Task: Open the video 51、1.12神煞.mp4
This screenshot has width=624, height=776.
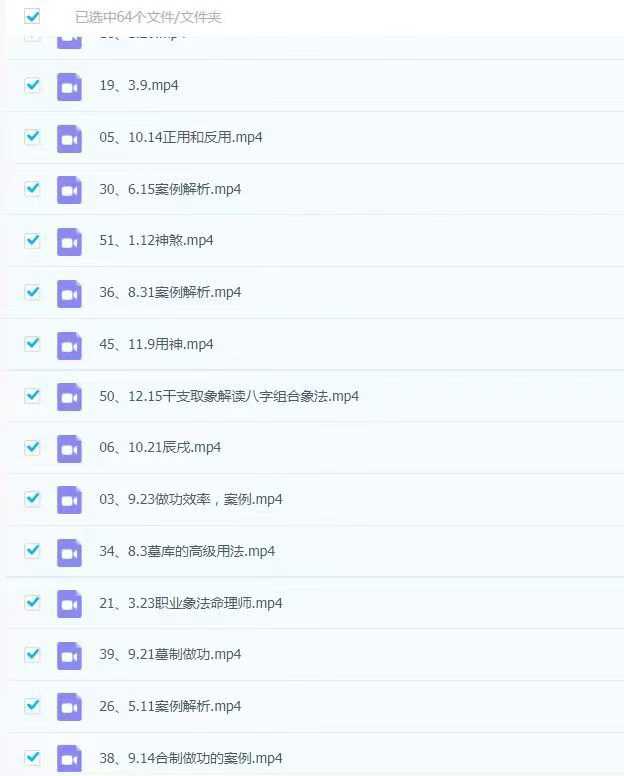Action: pyautogui.click(x=156, y=240)
